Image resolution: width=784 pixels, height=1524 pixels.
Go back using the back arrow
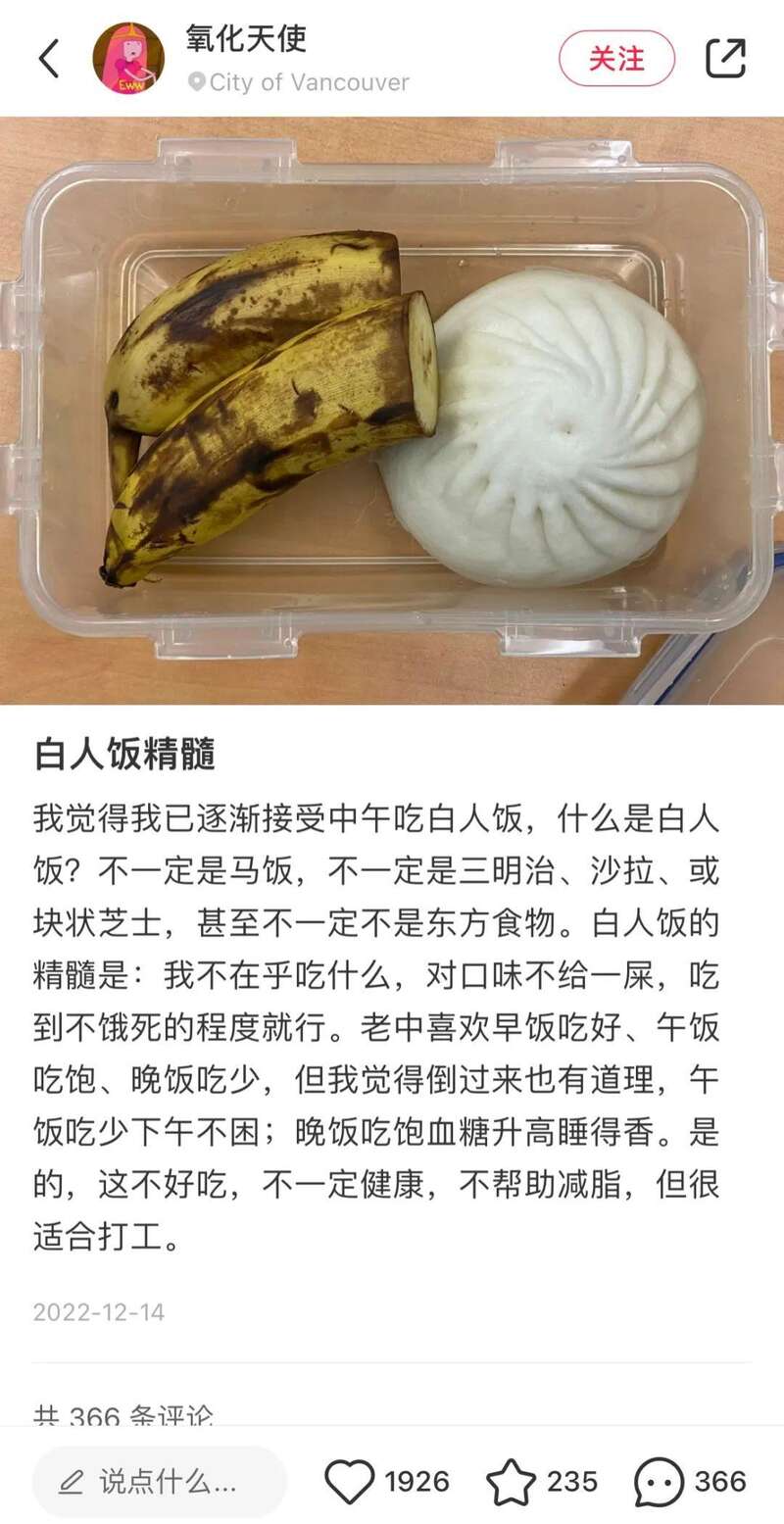(49, 59)
